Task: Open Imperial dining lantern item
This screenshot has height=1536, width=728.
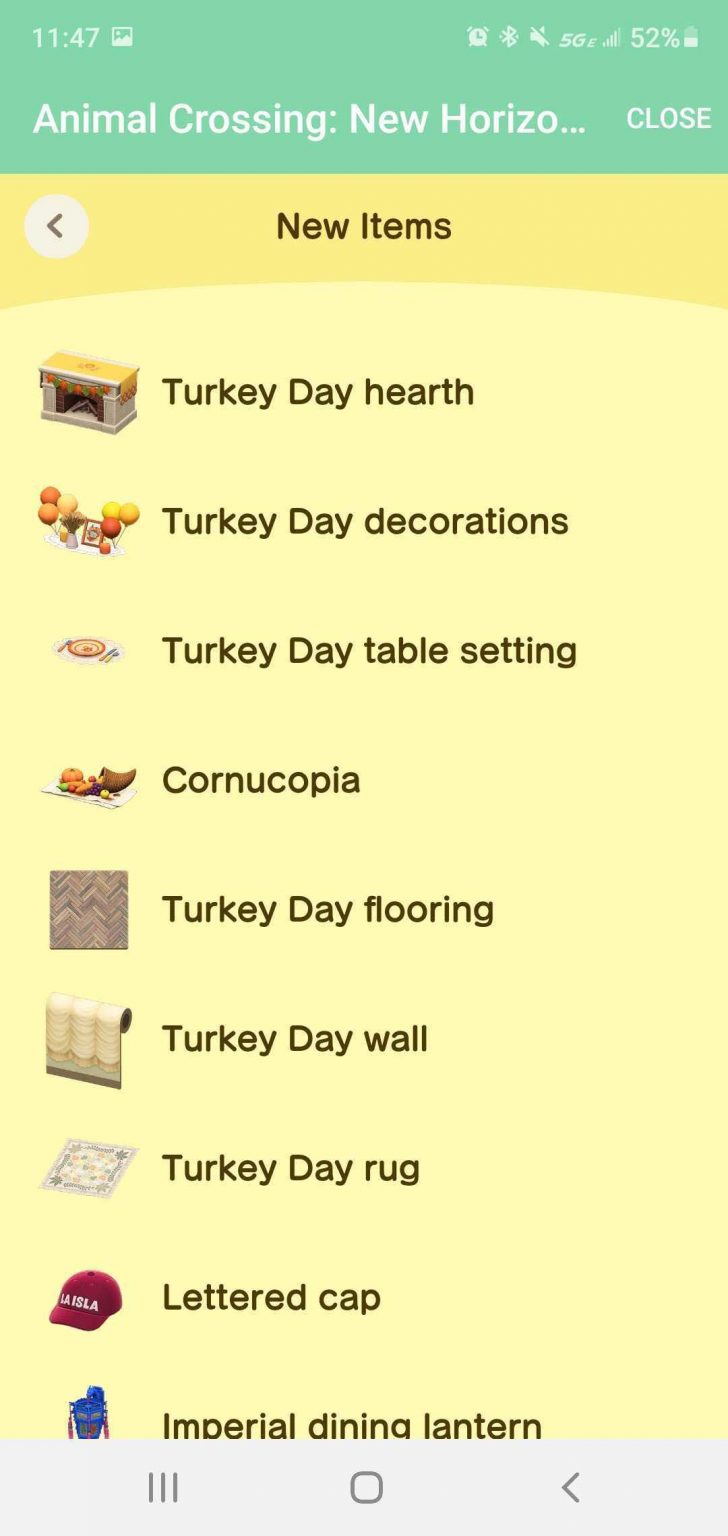Action: tap(352, 1422)
